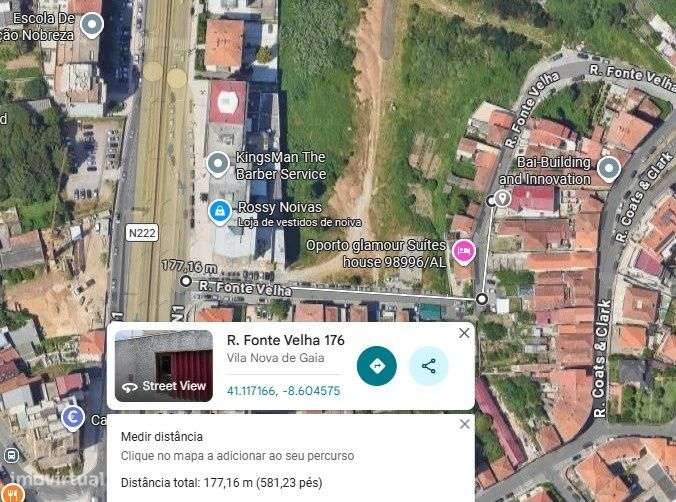The image size is (676, 502).
Task: Dismiss the Medir distância panel
Action: coord(463,425)
